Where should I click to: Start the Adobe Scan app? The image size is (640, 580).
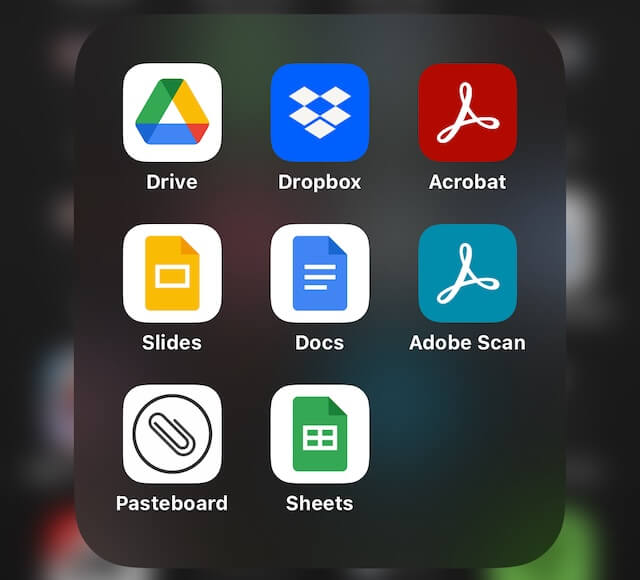coord(467,273)
